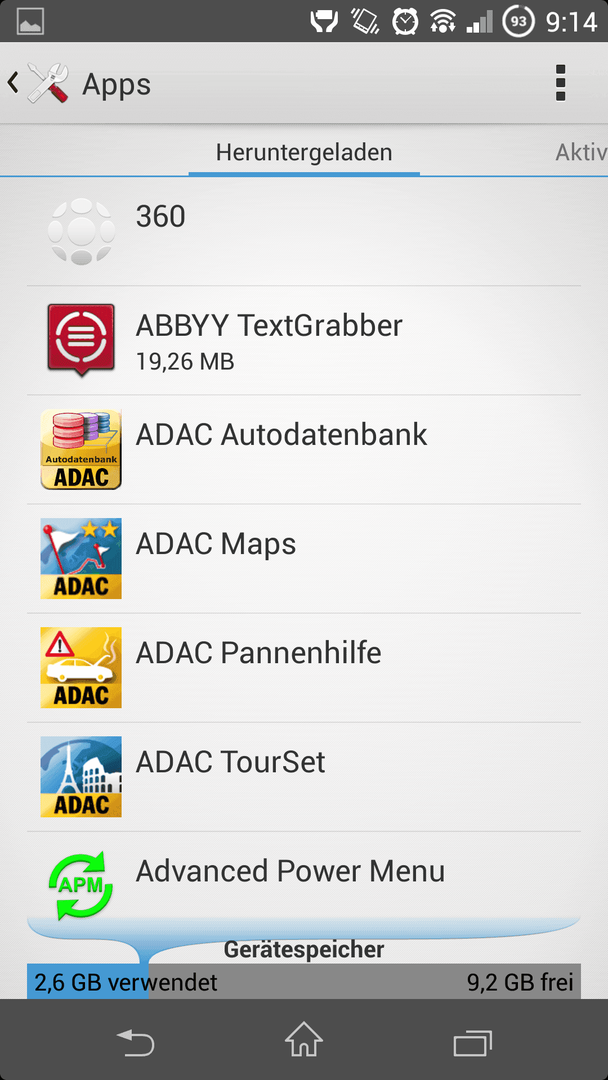Viewport: 608px width, 1080px height.
Task: Open the 360 app entry
Action: click(304, 231)
